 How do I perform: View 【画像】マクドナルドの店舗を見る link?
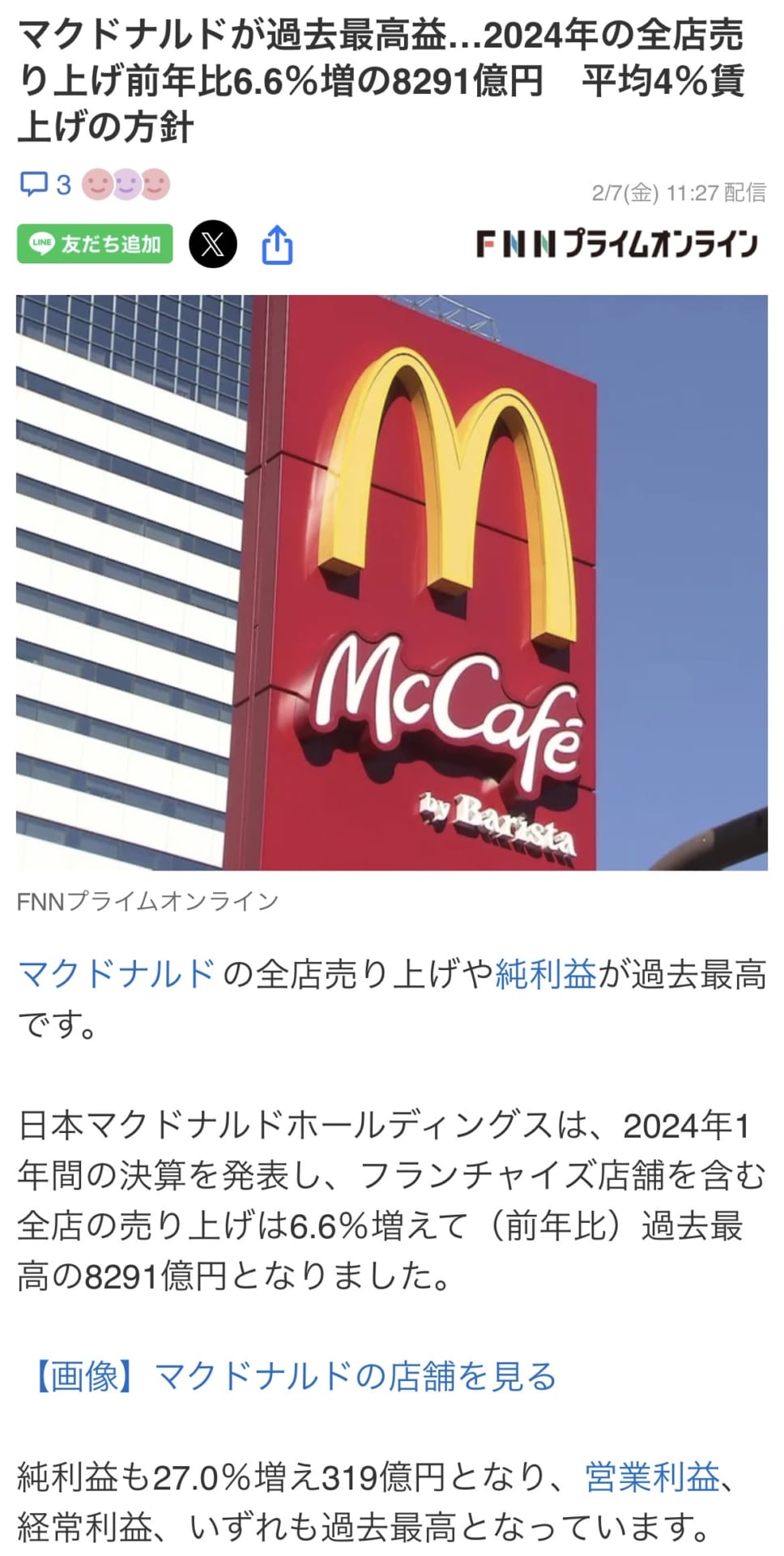point(293,1375)
